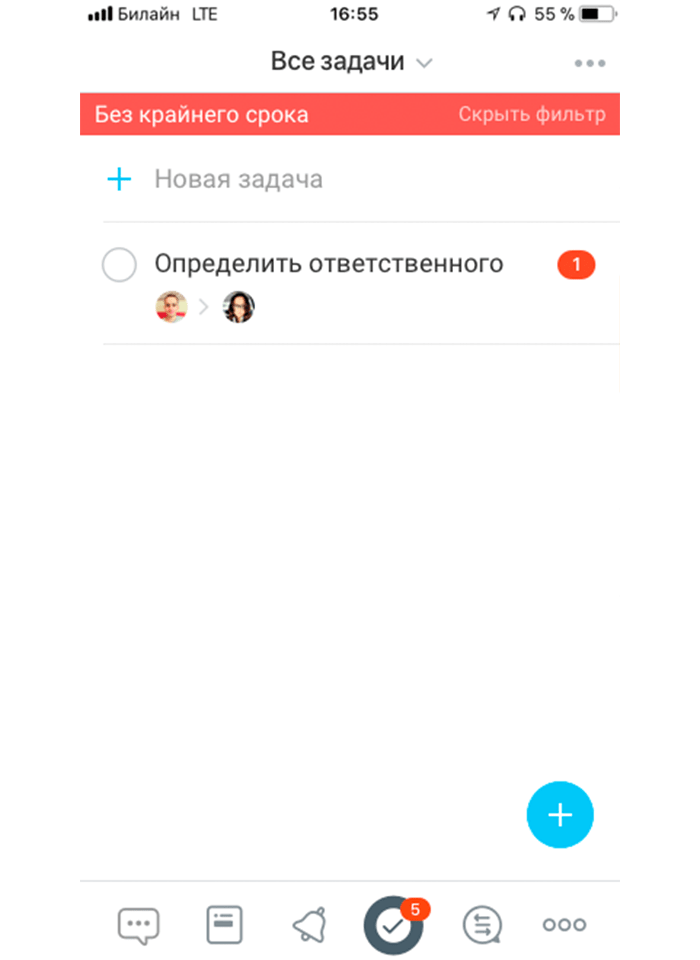Open the notifications bell tab
Screen dimensions: 700x960
pyautogui.click(x=308, y=926)
